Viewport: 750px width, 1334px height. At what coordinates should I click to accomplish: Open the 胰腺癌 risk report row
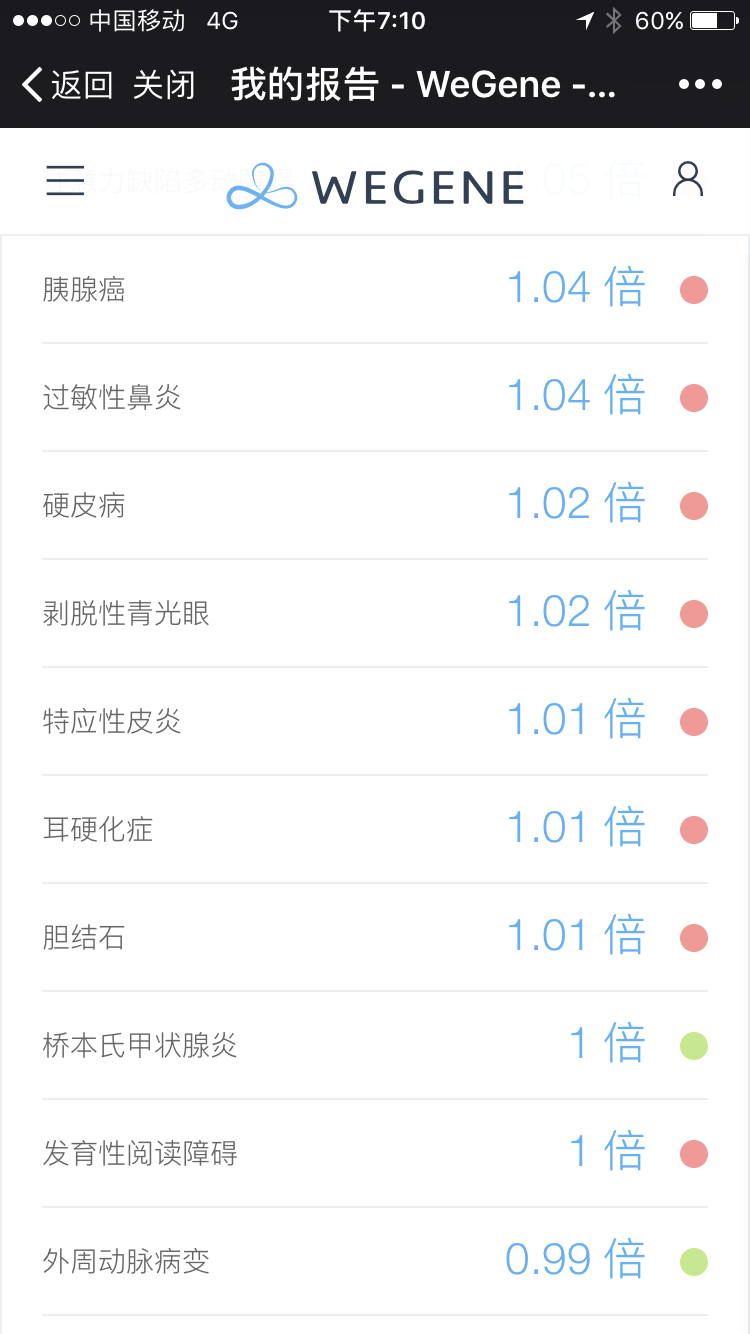pyautogui.click(x=375, y=290)
